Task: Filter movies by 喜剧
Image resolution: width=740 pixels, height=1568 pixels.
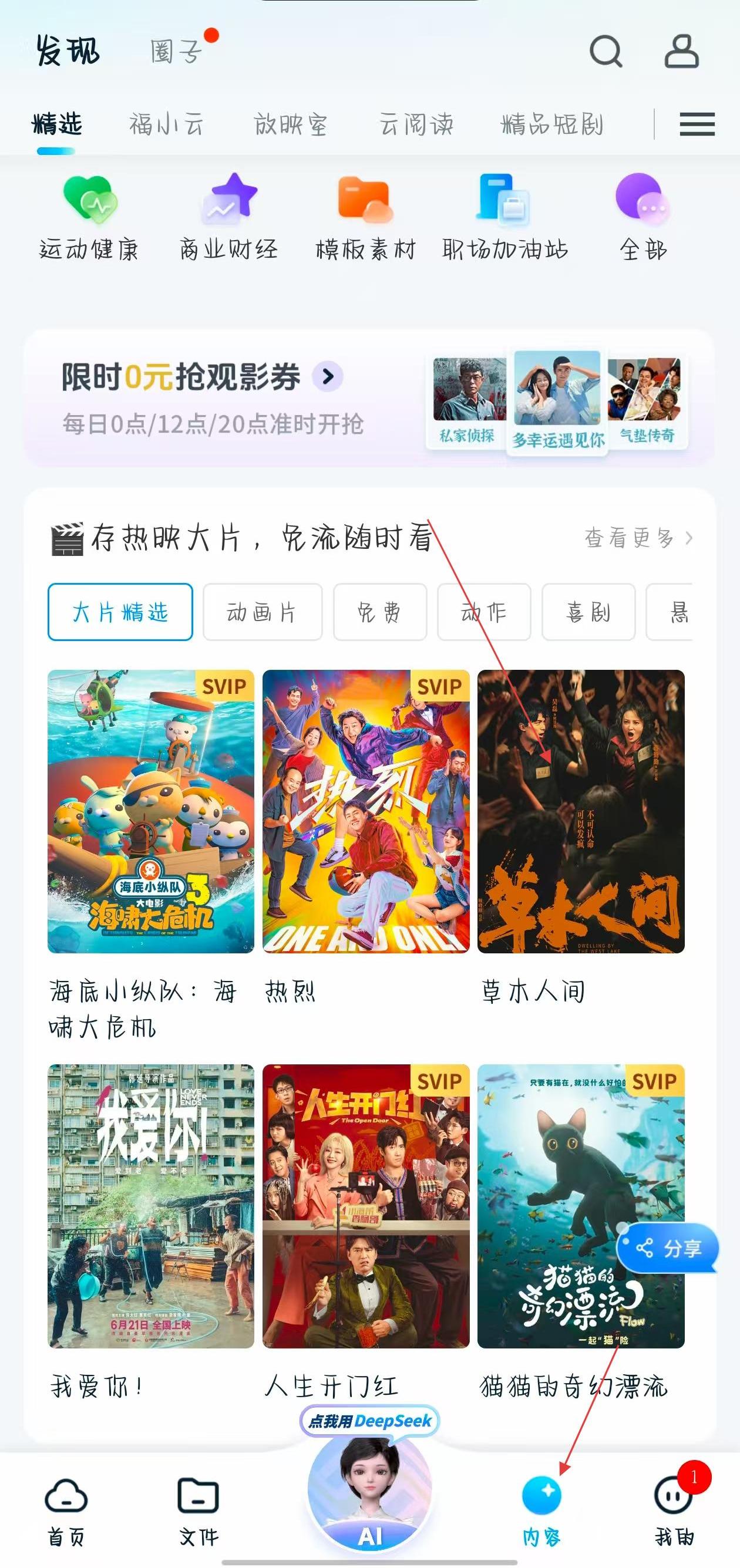Action: pyautogui.click(x=588, y=612)
